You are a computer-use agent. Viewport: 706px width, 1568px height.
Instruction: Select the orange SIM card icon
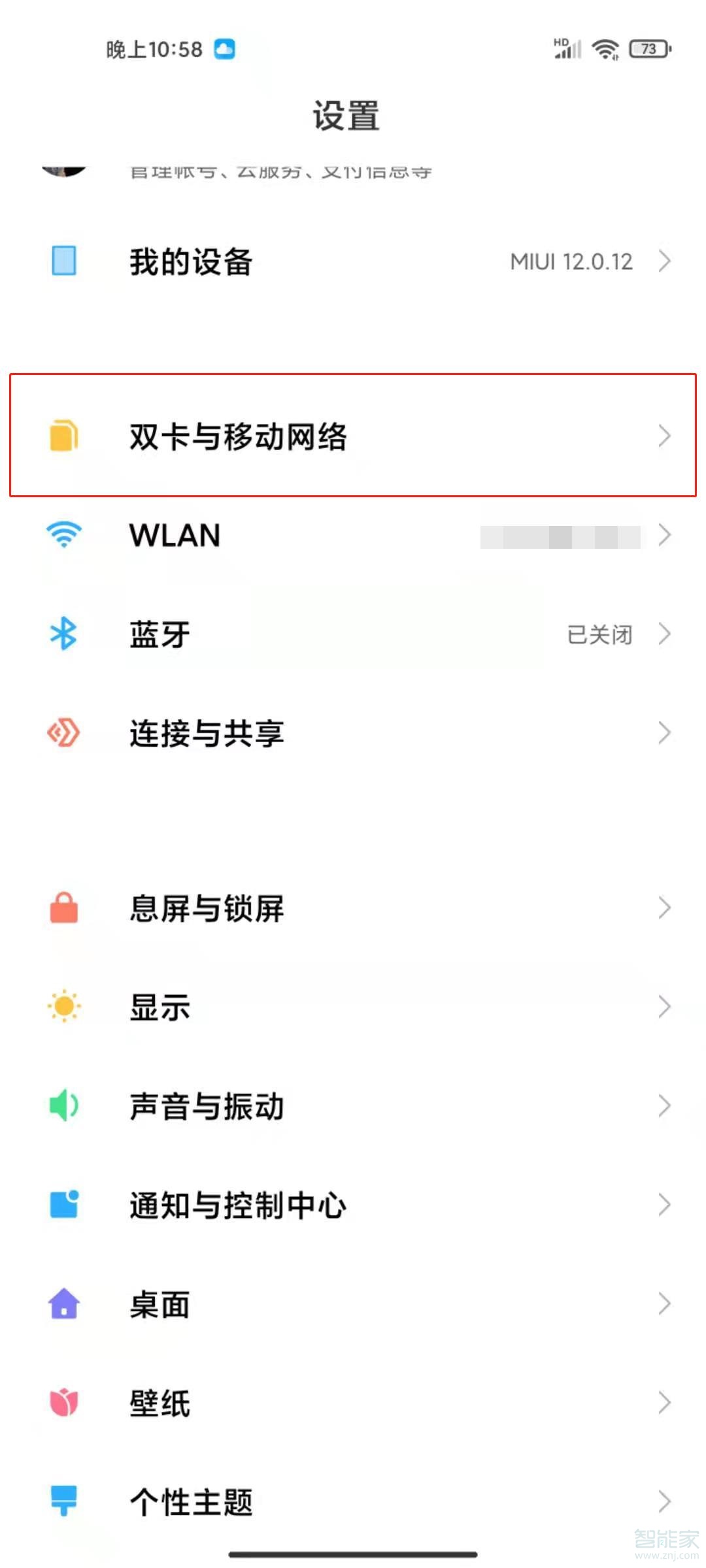tap(63, 436)
